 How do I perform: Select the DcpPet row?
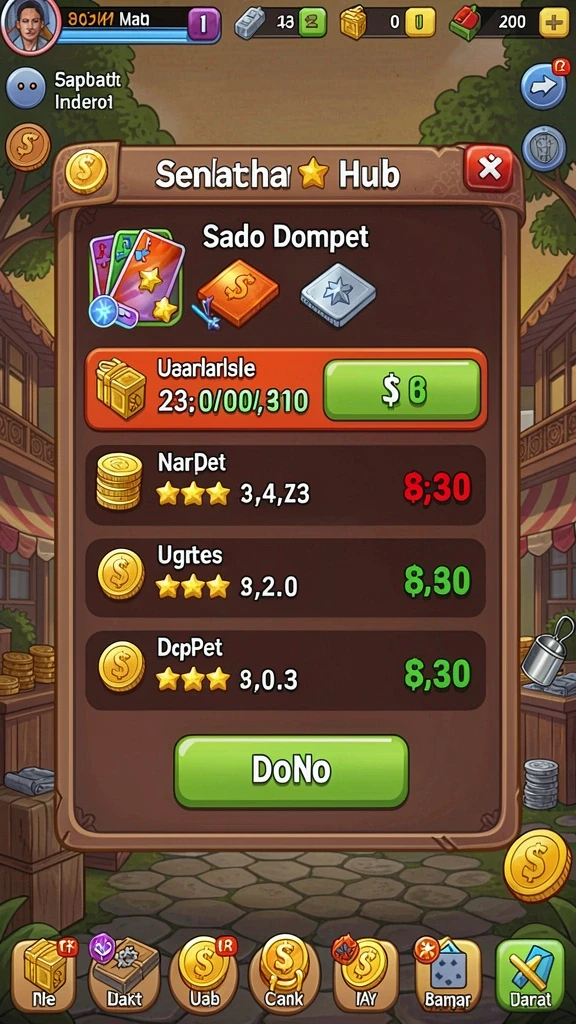click(285, 671)
